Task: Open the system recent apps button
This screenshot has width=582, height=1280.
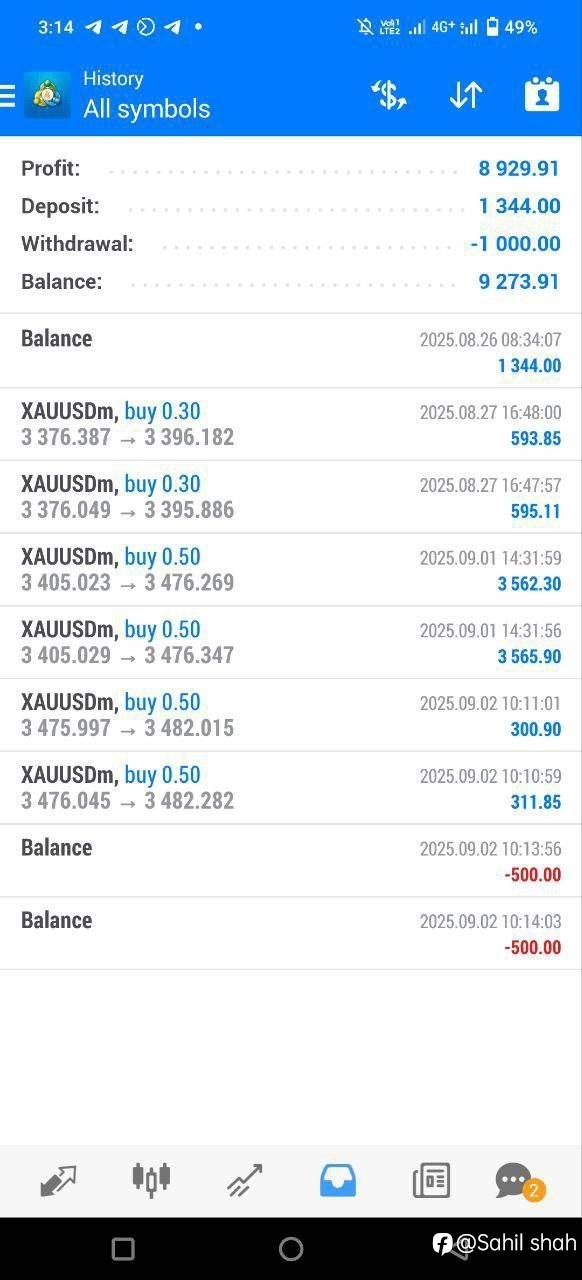Action: [123, 1248]
